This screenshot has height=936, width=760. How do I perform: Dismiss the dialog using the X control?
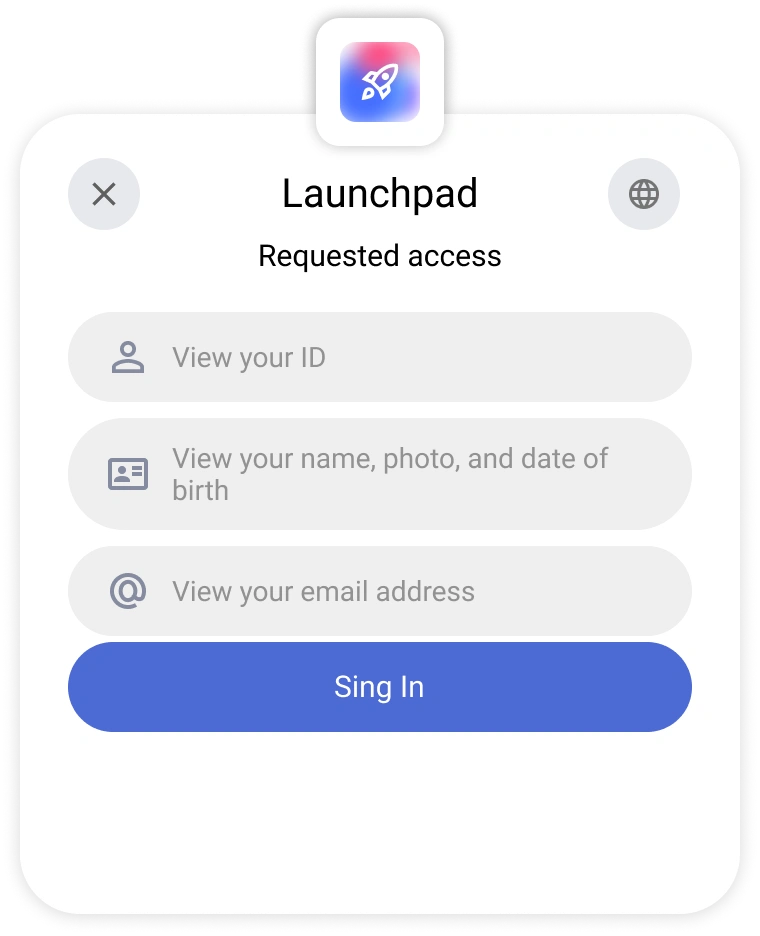click(103, 194)
